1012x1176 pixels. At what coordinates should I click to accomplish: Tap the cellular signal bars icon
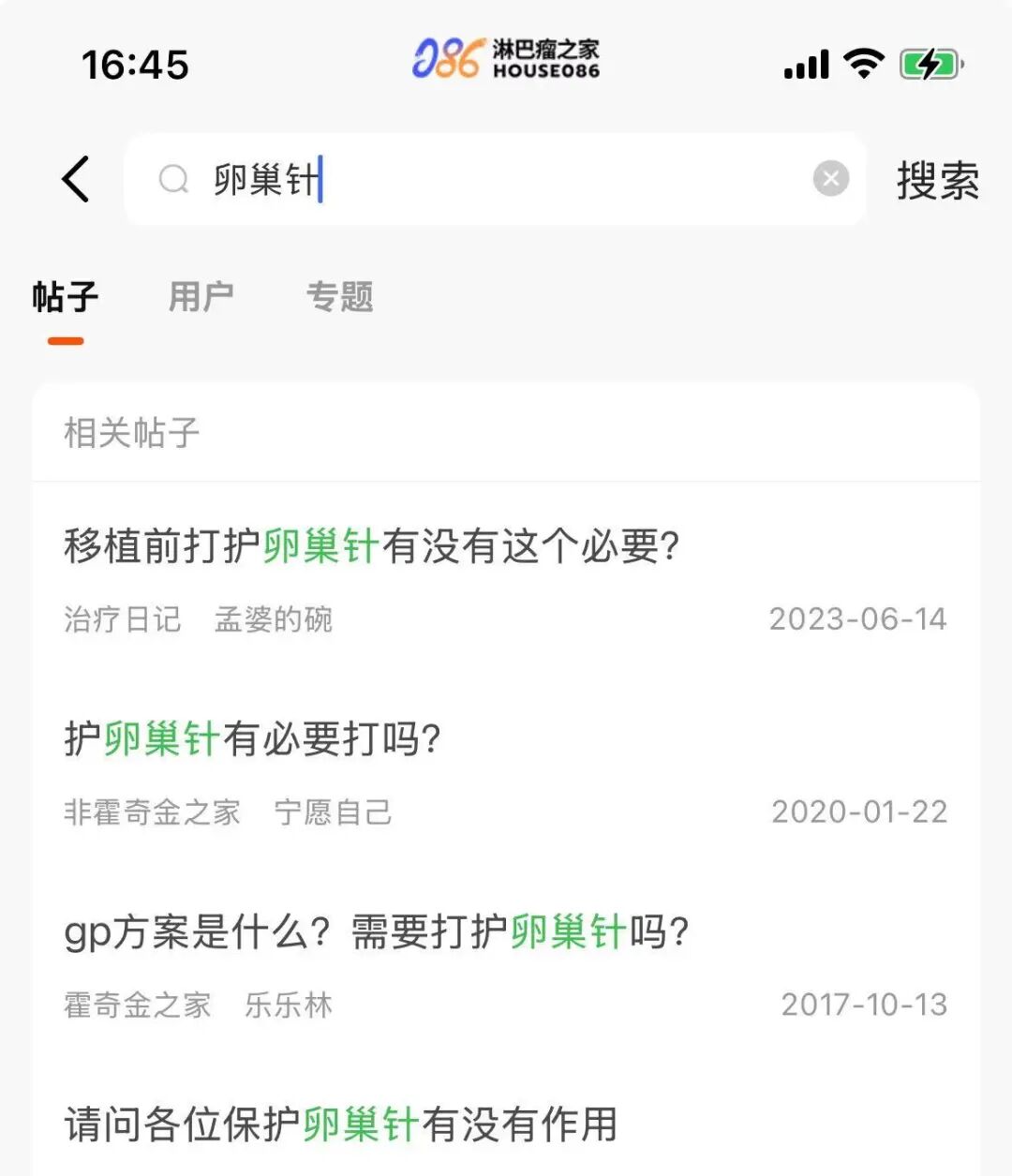tap(804, 63)
